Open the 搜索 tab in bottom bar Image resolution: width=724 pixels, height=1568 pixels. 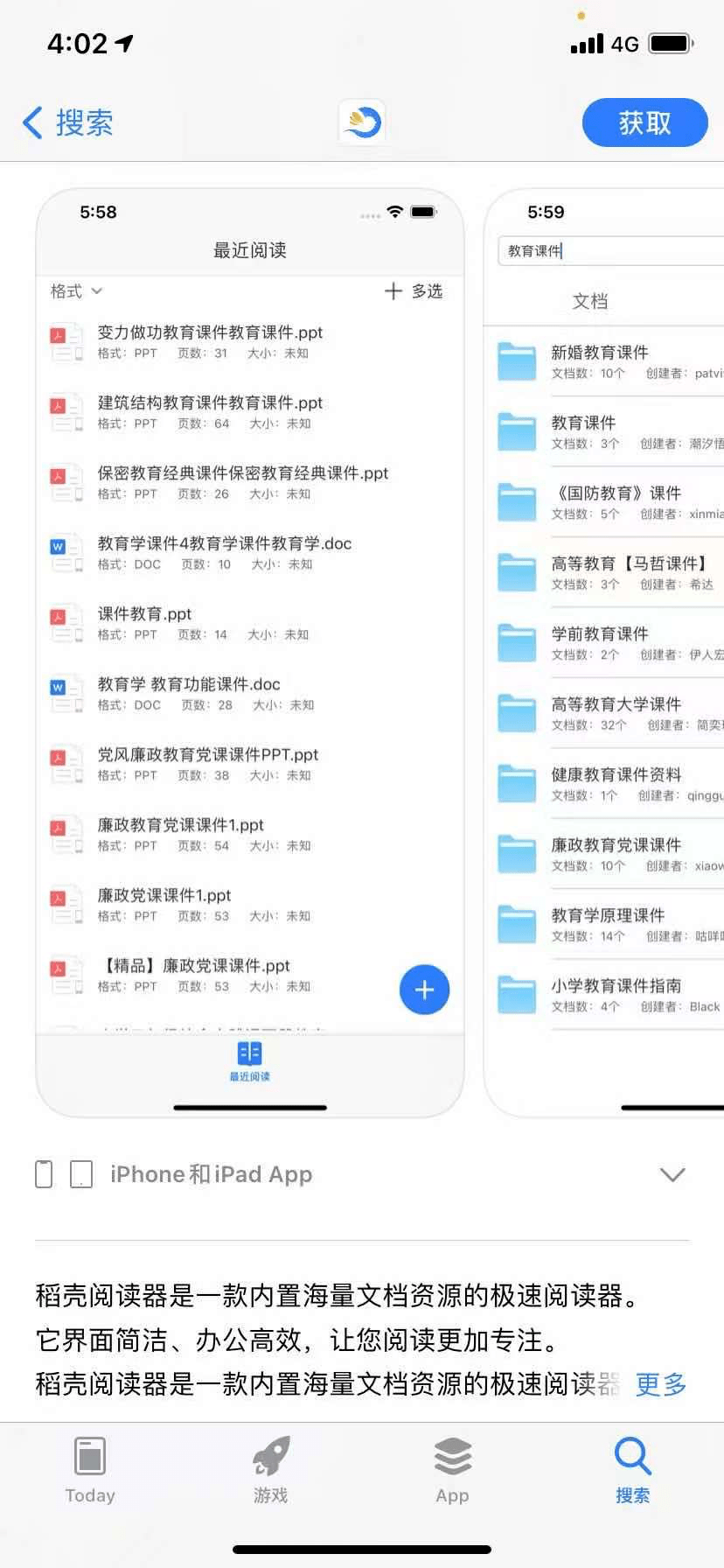click(x=632, y=1470)
